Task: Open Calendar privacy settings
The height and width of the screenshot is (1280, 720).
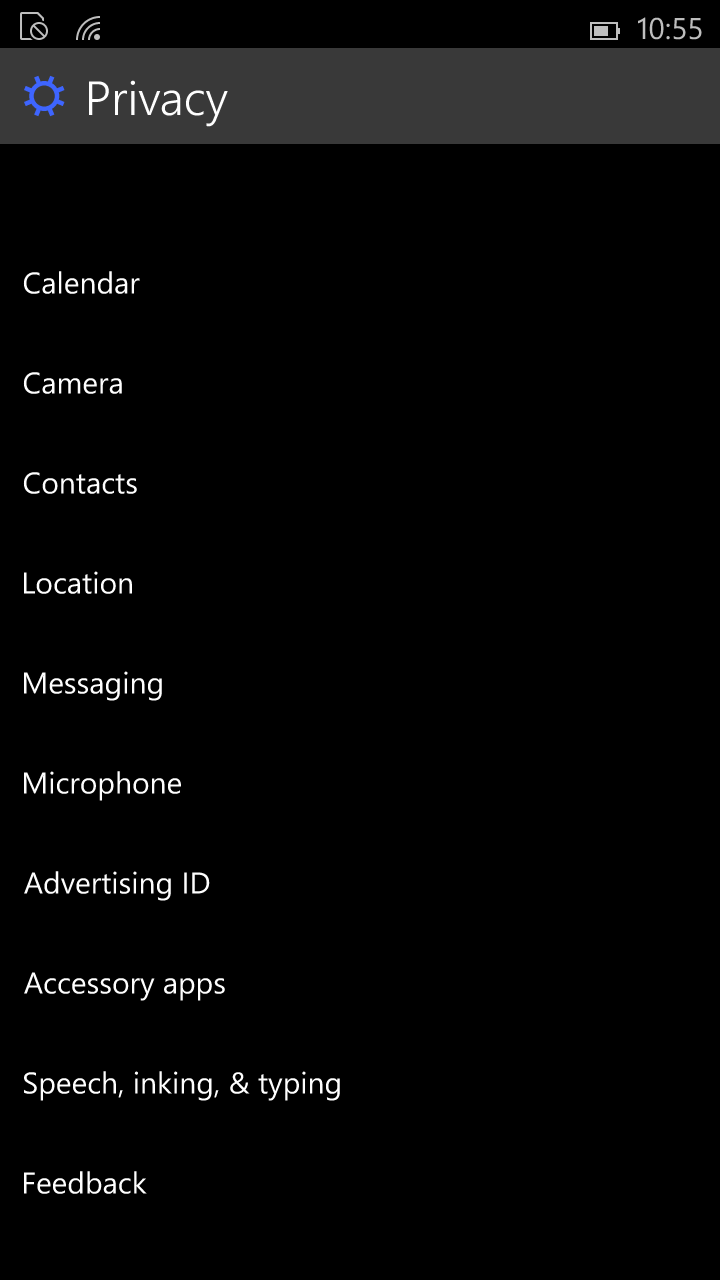Action: pyautogui.click(x=360, y=283)
